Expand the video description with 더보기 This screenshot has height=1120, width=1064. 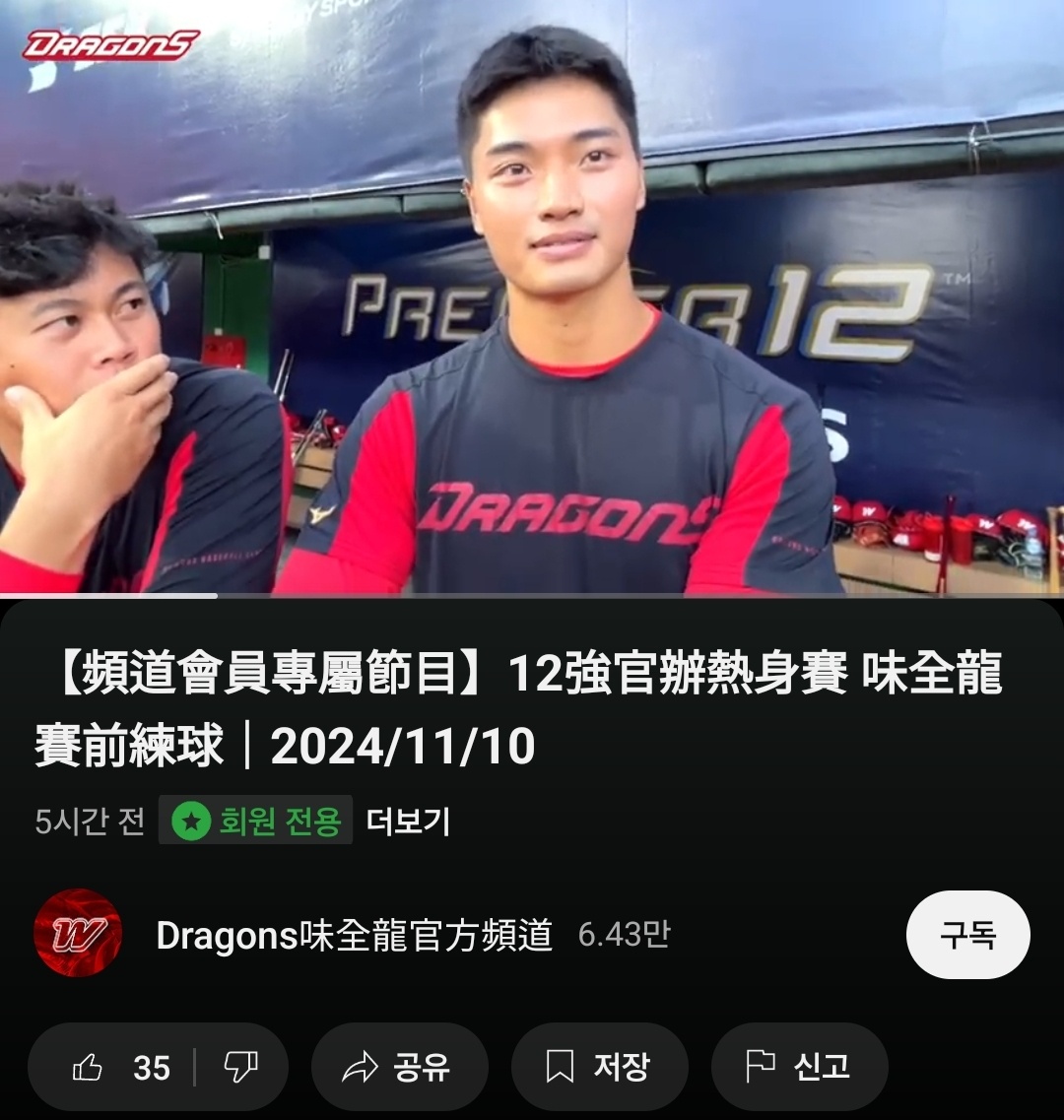pos(409,821)
